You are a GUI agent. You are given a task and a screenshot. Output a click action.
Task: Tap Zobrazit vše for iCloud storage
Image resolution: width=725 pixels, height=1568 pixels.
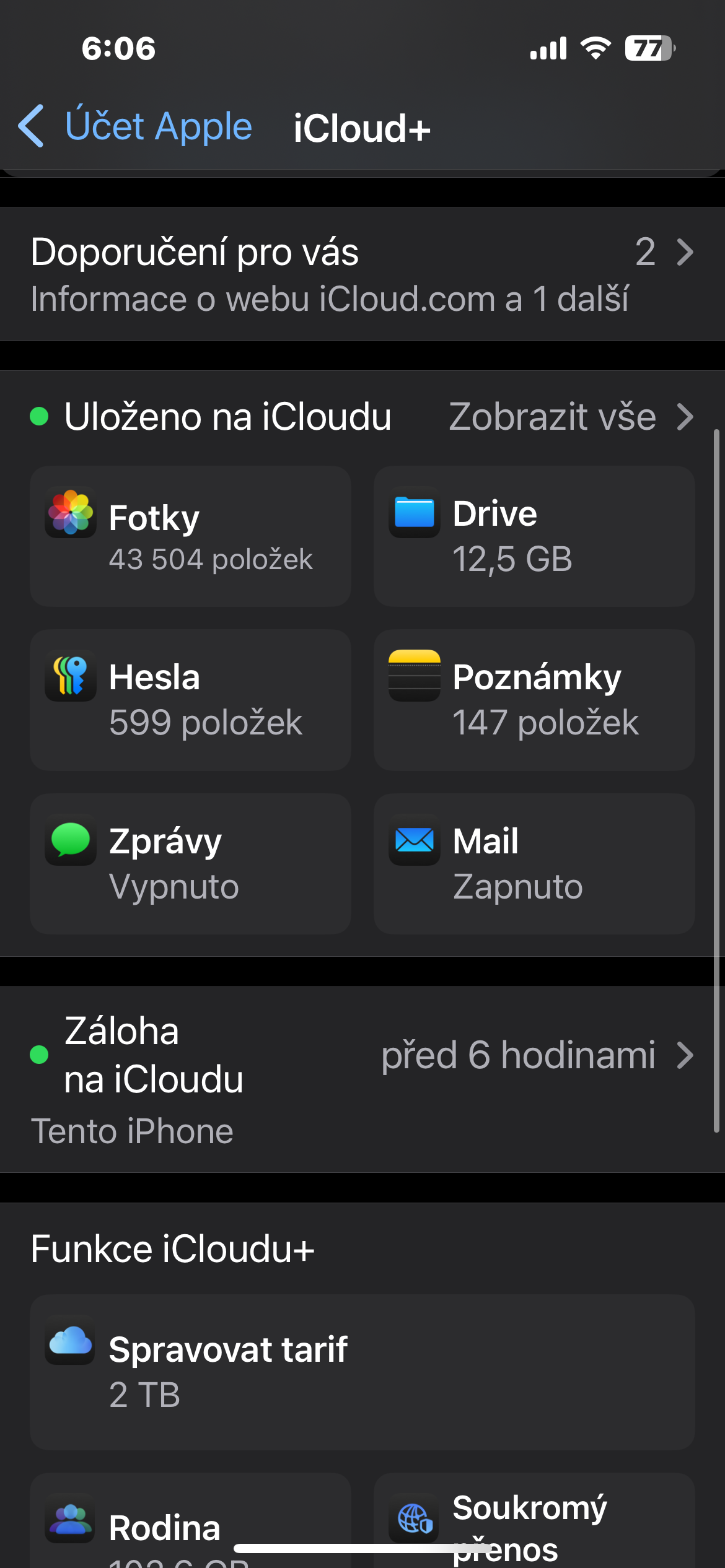coord(570,417)
